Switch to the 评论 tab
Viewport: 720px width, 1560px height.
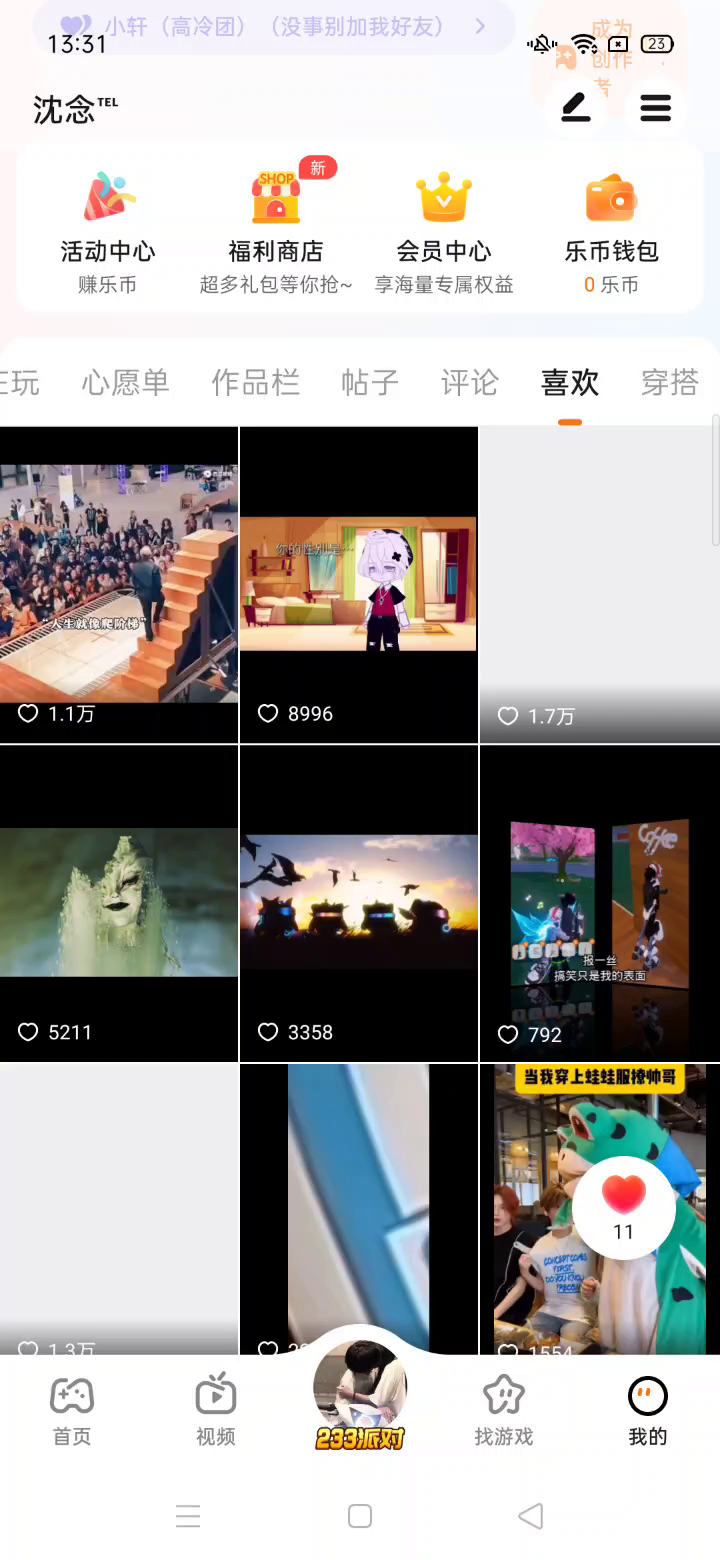coord(469,382)
